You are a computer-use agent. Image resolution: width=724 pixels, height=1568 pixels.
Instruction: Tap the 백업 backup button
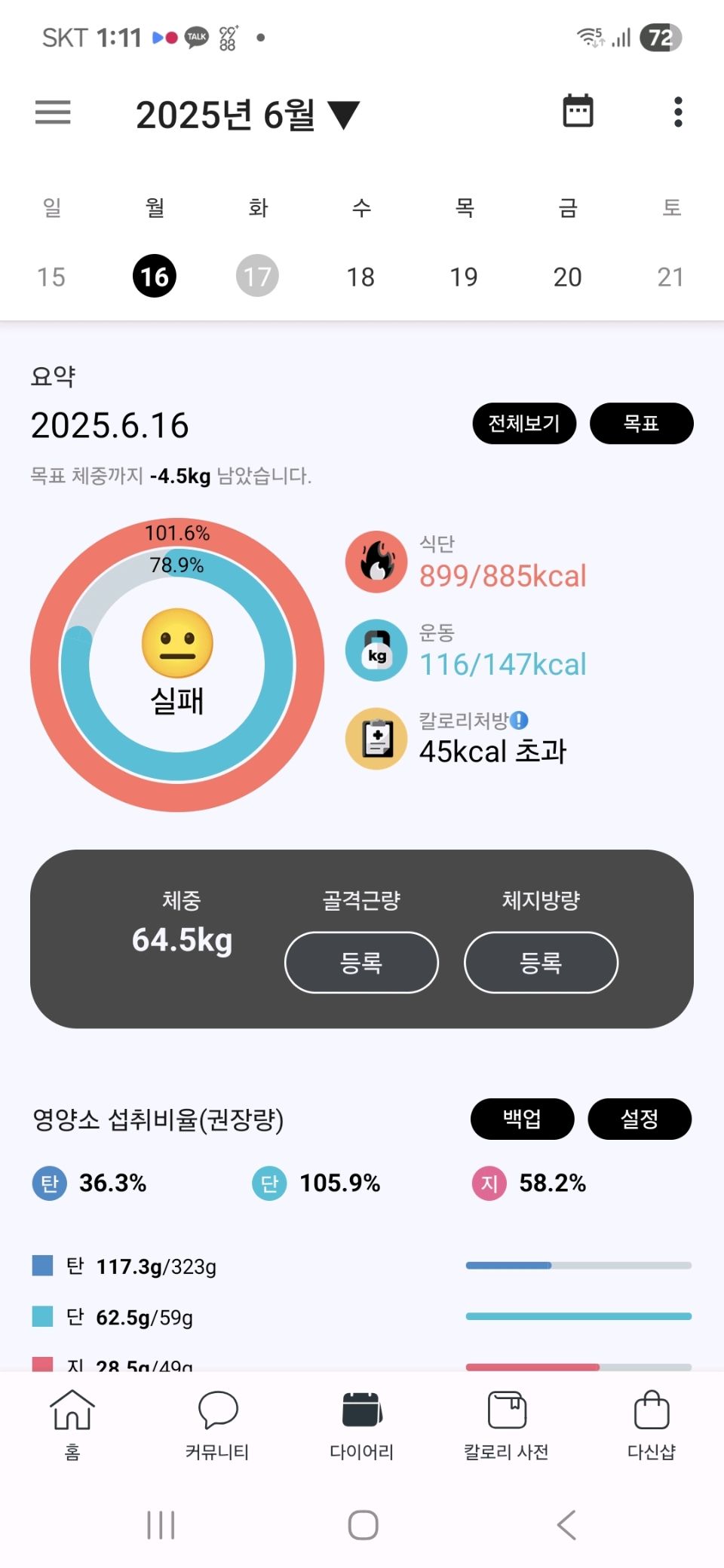point(522,1119)
